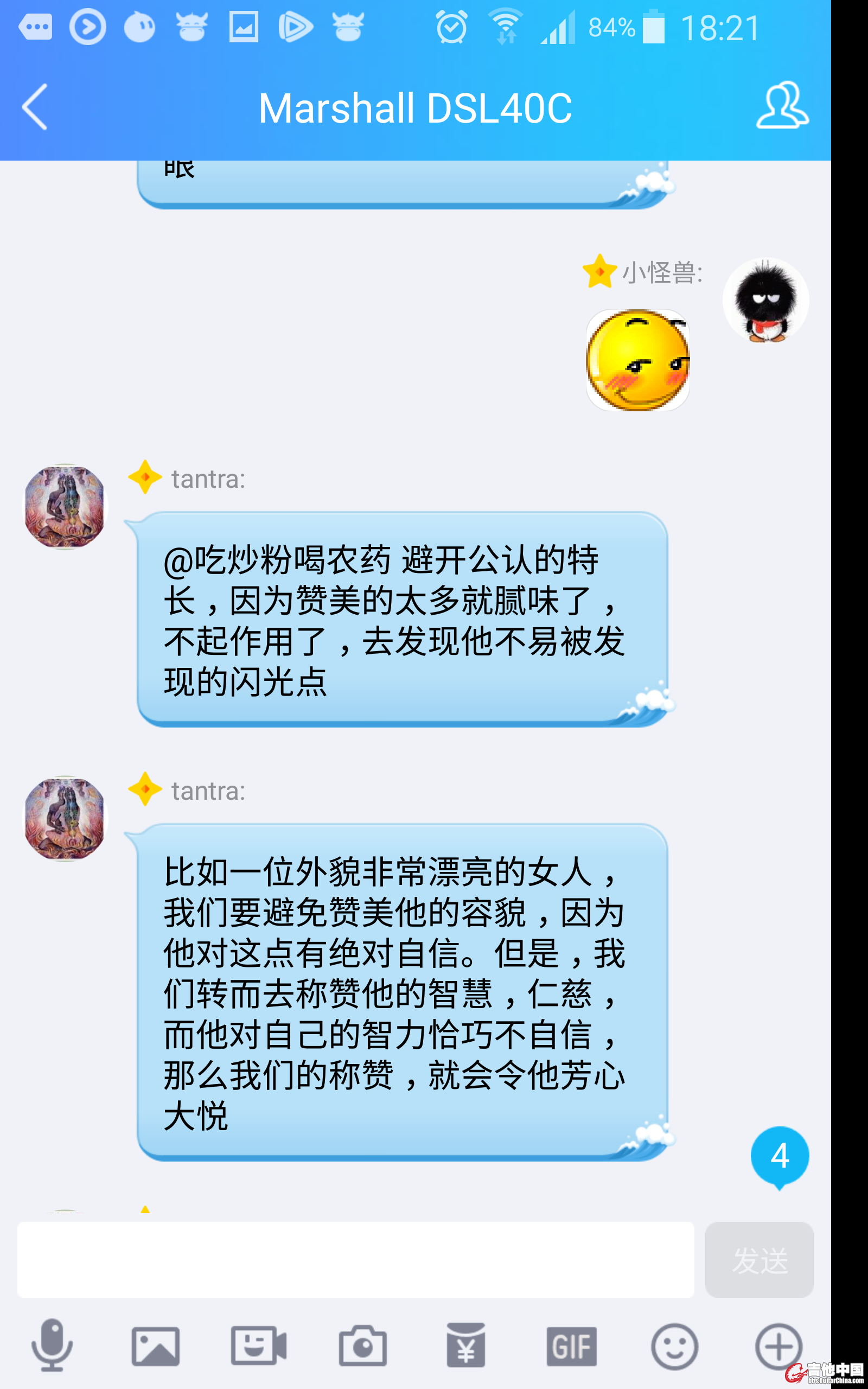868x1389 pixels.
Task: Tap the 发送 send button
Action: (758, 1259)
